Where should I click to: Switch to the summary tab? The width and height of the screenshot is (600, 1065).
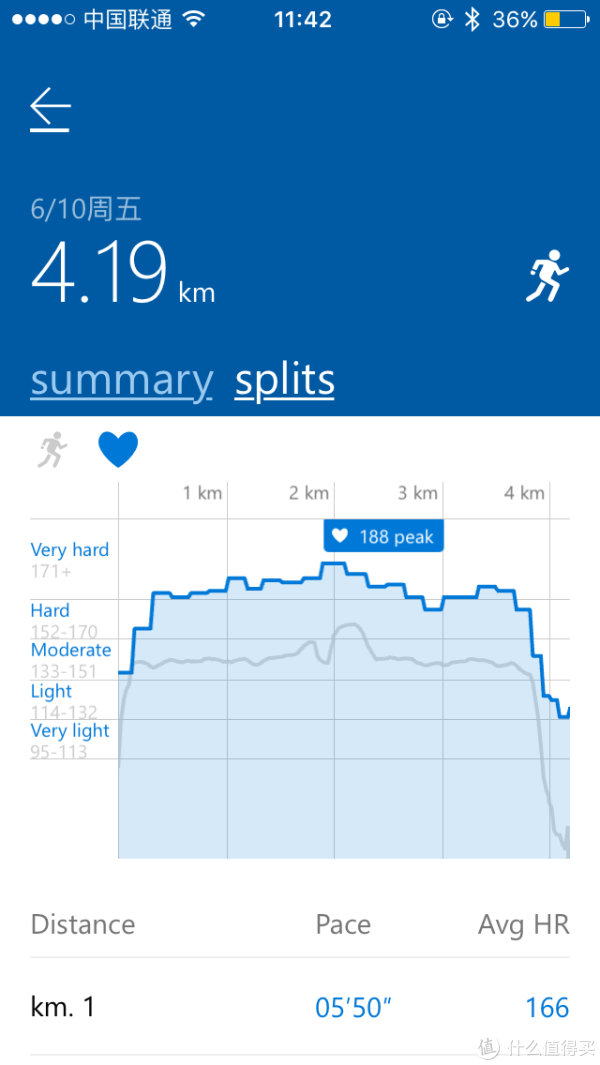click(x=122, y=381)
